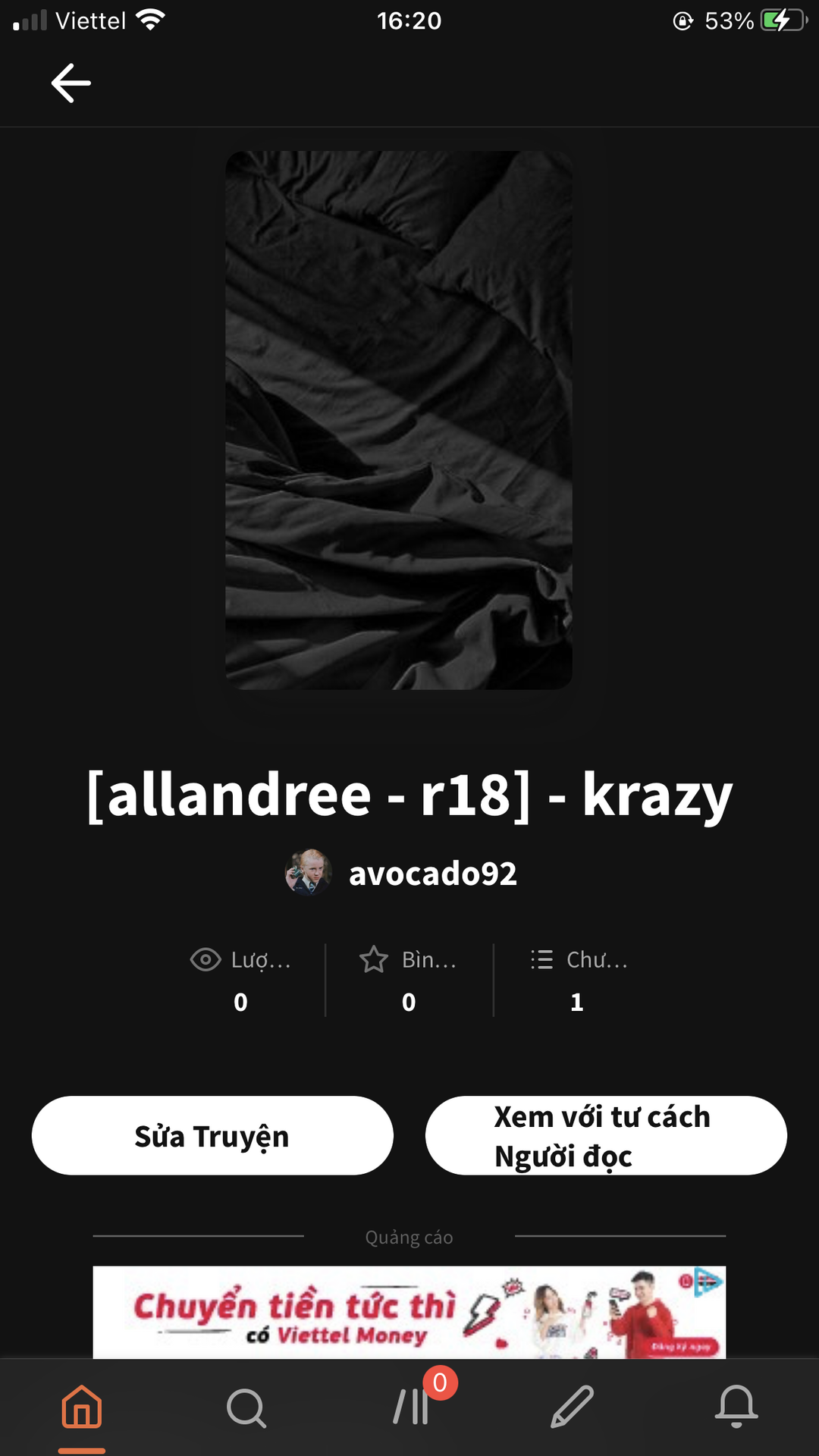Viewport: 819px width, 1456px height.
Task: Switch to the Write pencil tab
Action: (x=573, y=1407)
